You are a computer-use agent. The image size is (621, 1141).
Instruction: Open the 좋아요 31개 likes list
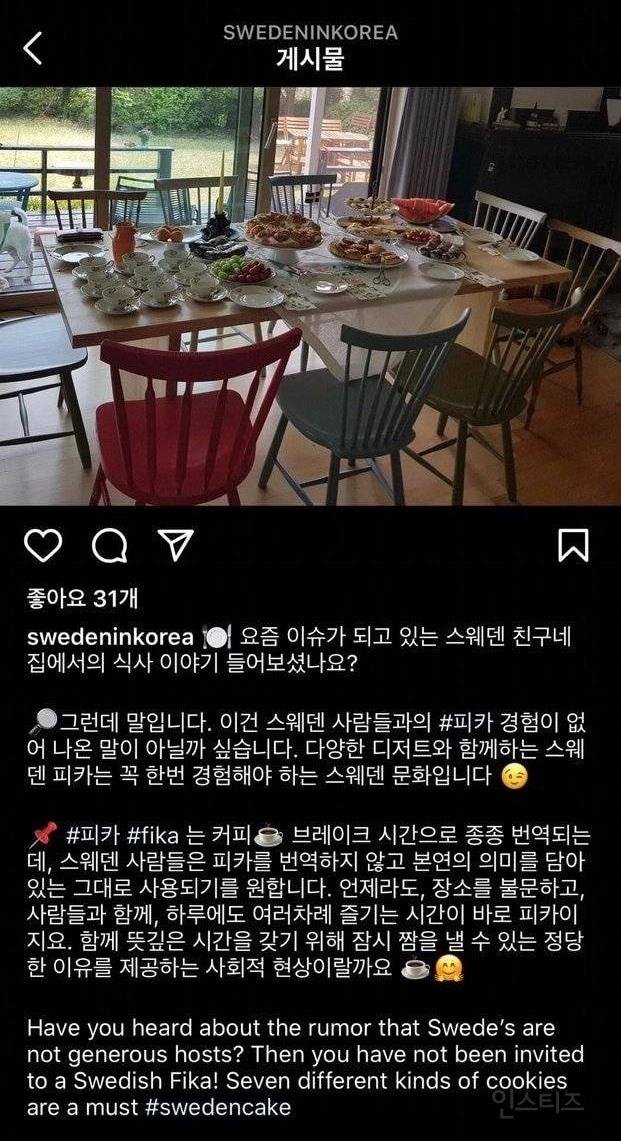click(x=81, y=600)
